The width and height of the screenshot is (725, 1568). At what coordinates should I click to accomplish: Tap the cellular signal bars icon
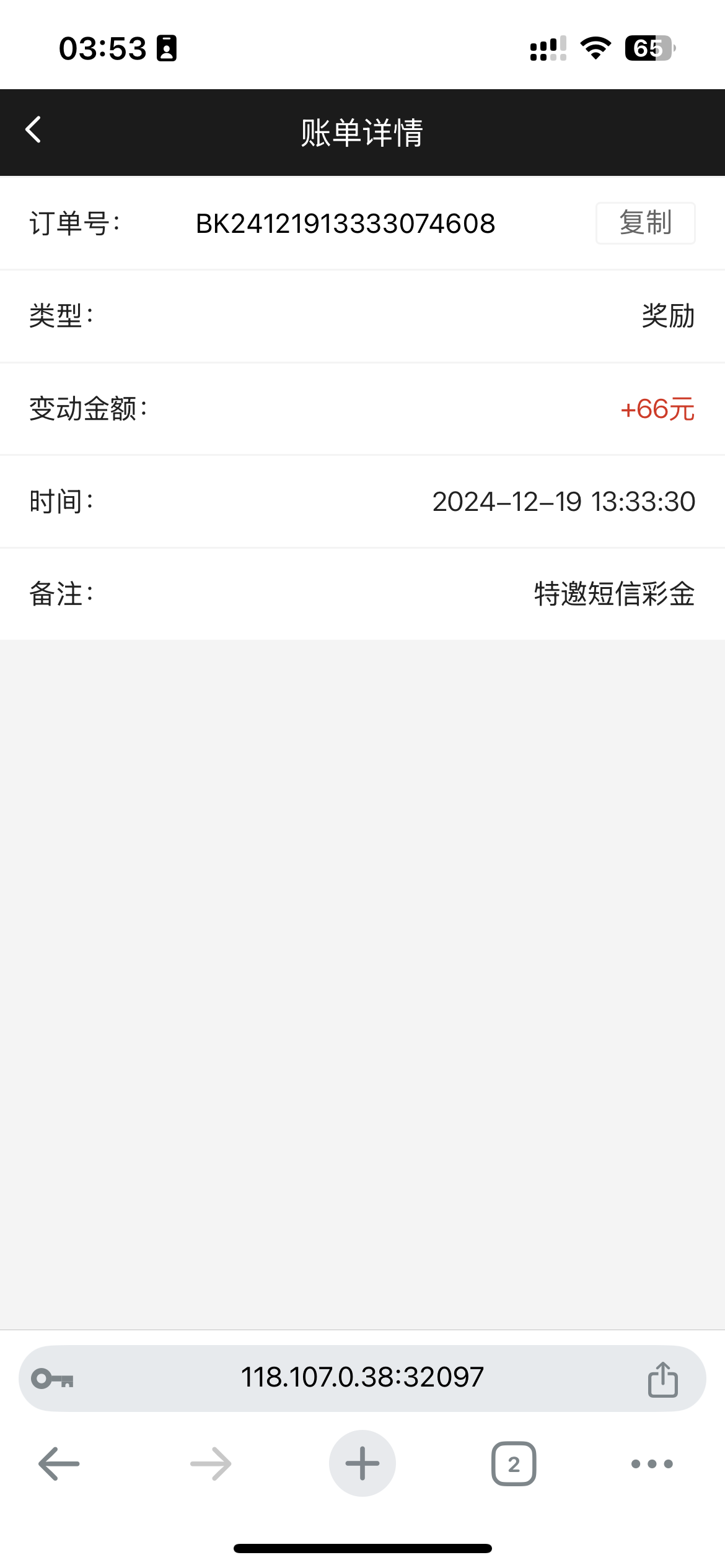(547, 48)
